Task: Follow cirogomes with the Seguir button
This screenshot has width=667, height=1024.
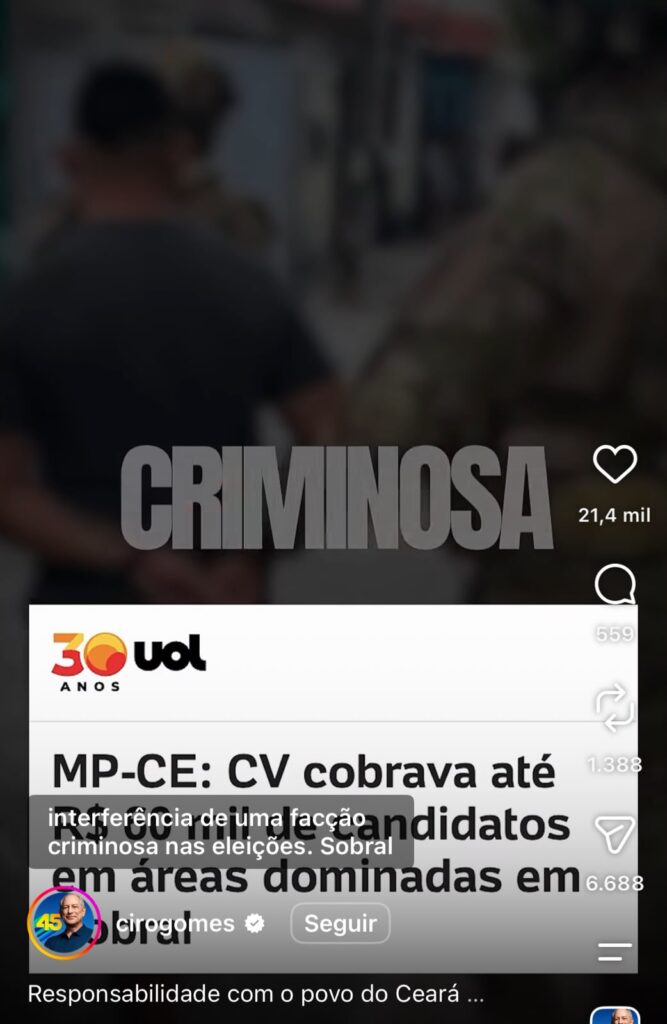Action: [340, 923]
